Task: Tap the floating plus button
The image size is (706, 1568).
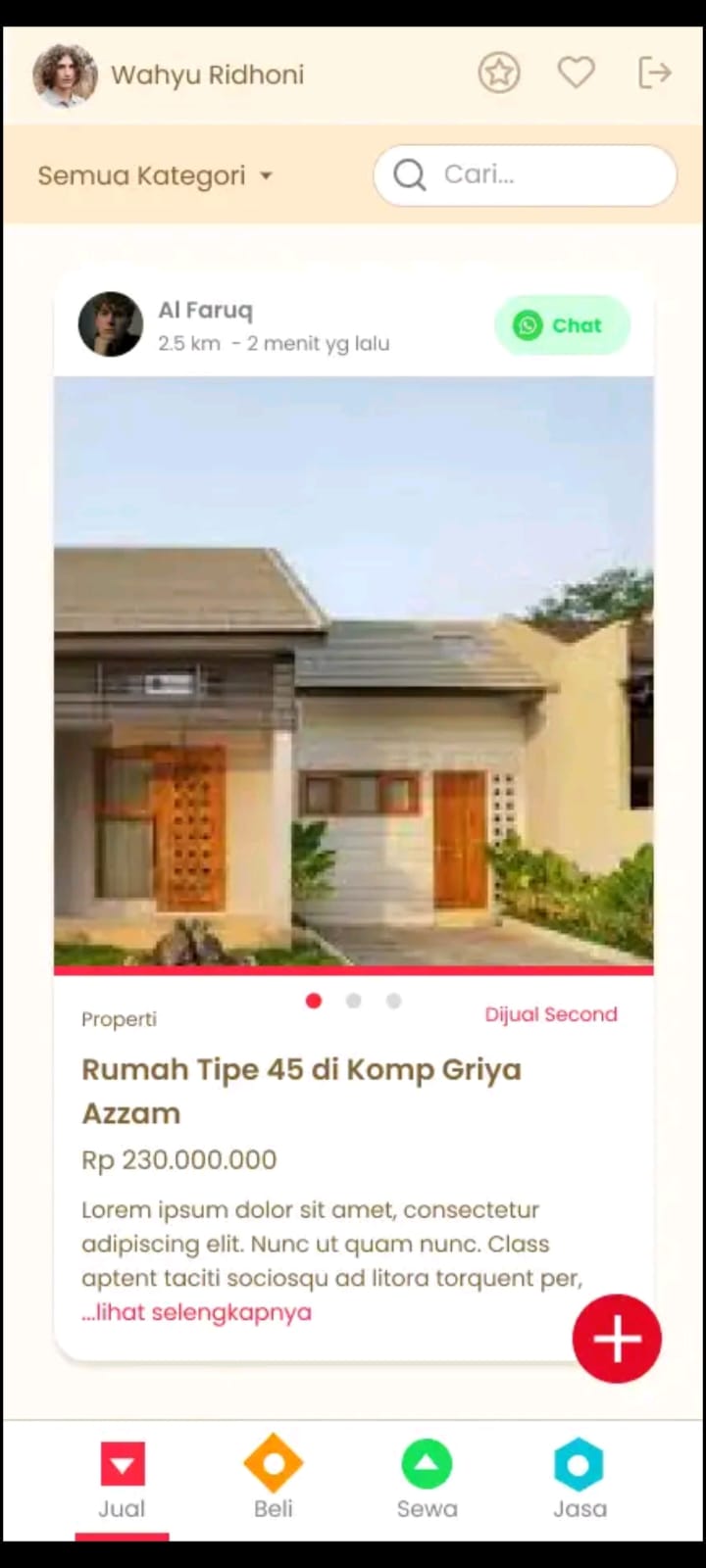Action: [x=617, y=1339]
